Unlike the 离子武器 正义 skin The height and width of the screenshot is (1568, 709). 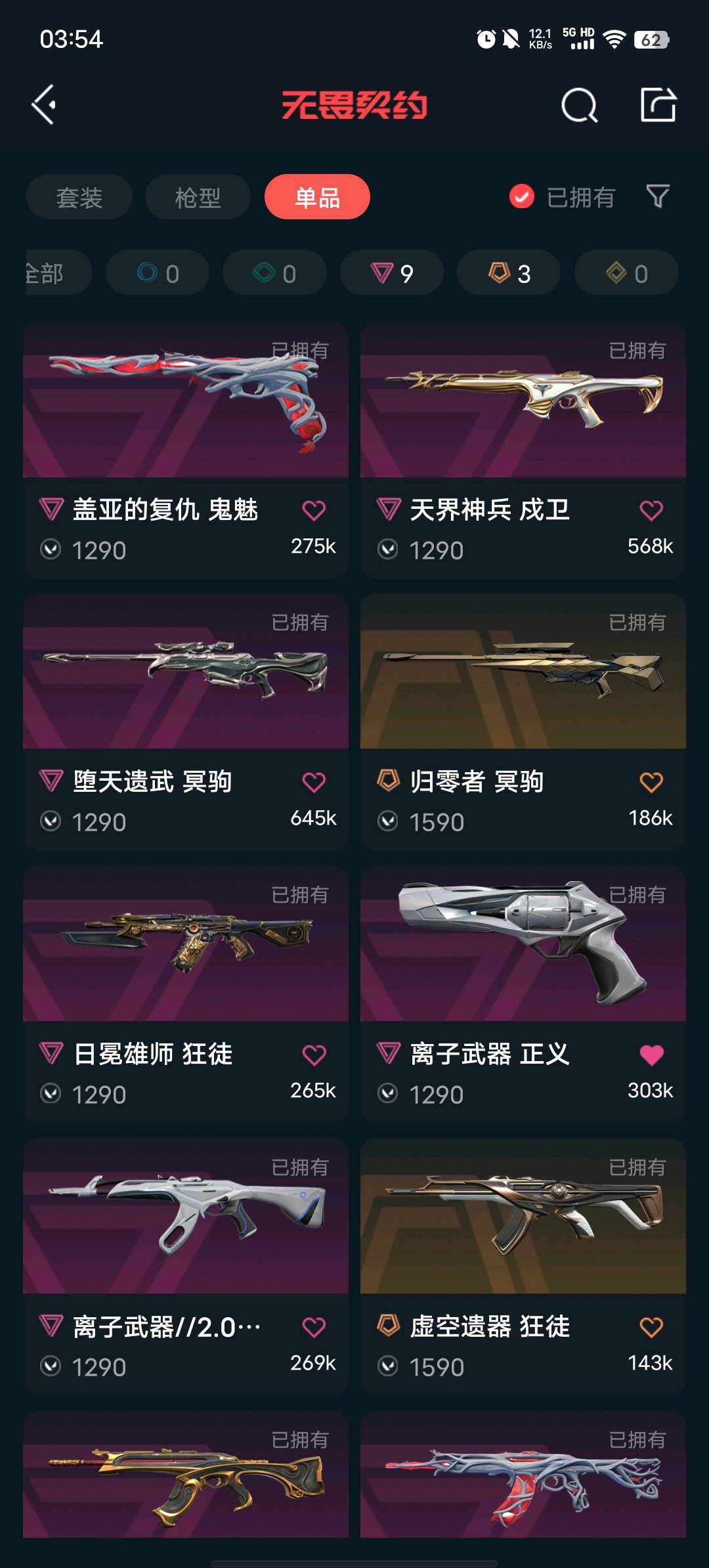pos(651,1055)
